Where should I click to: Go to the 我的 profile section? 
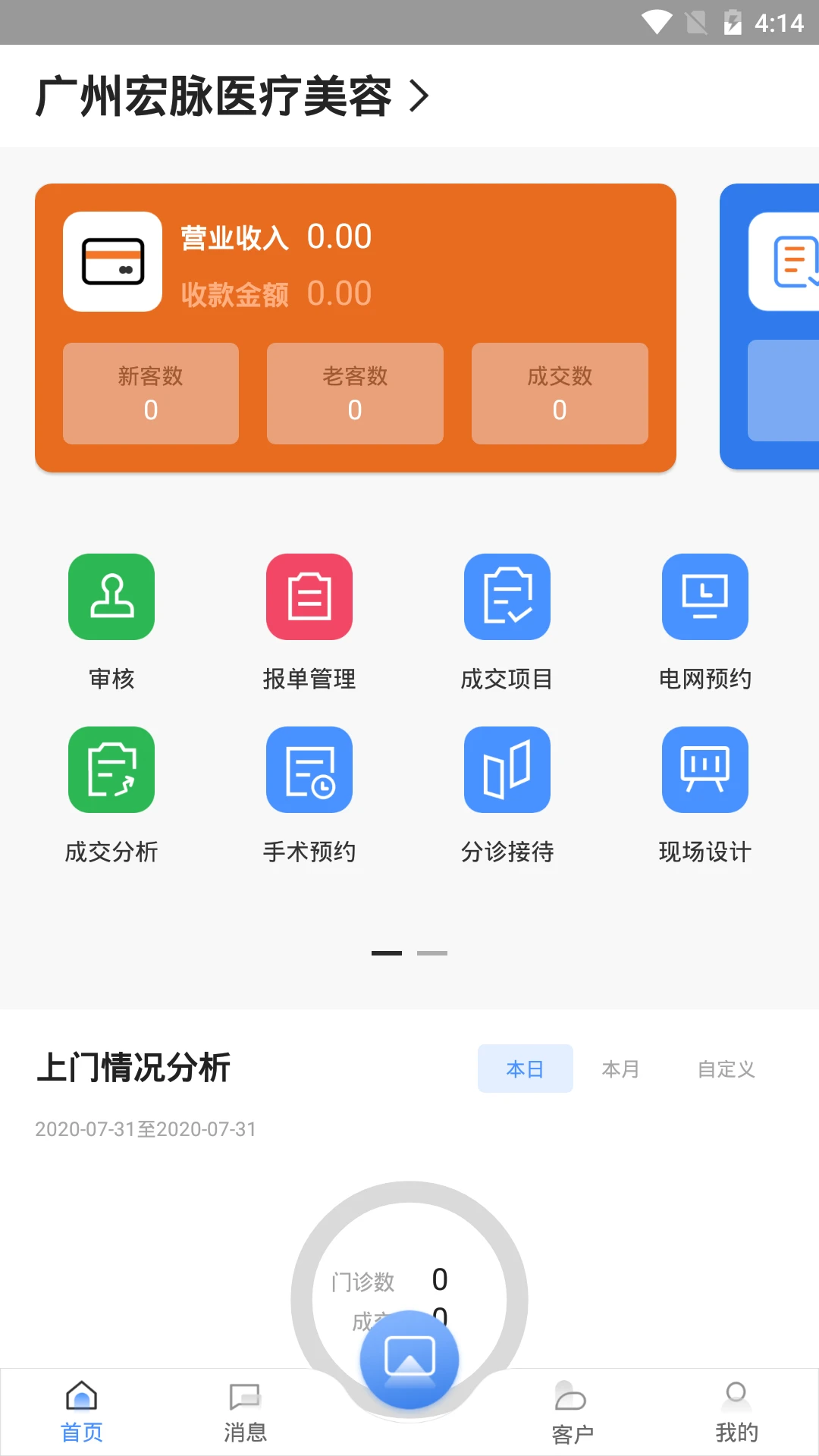[x=736, y=1415]
